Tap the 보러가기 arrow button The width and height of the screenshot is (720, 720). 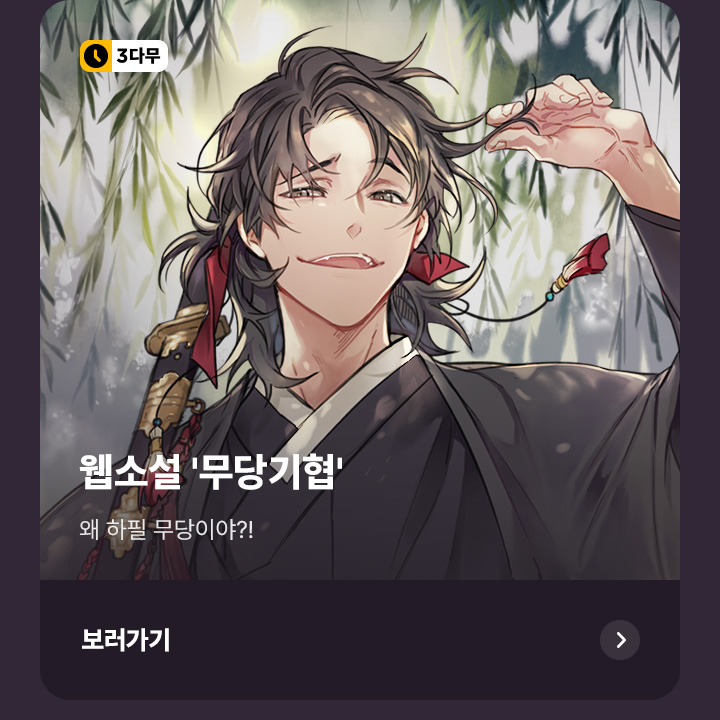pyautogui.click(x=620, y=640)
